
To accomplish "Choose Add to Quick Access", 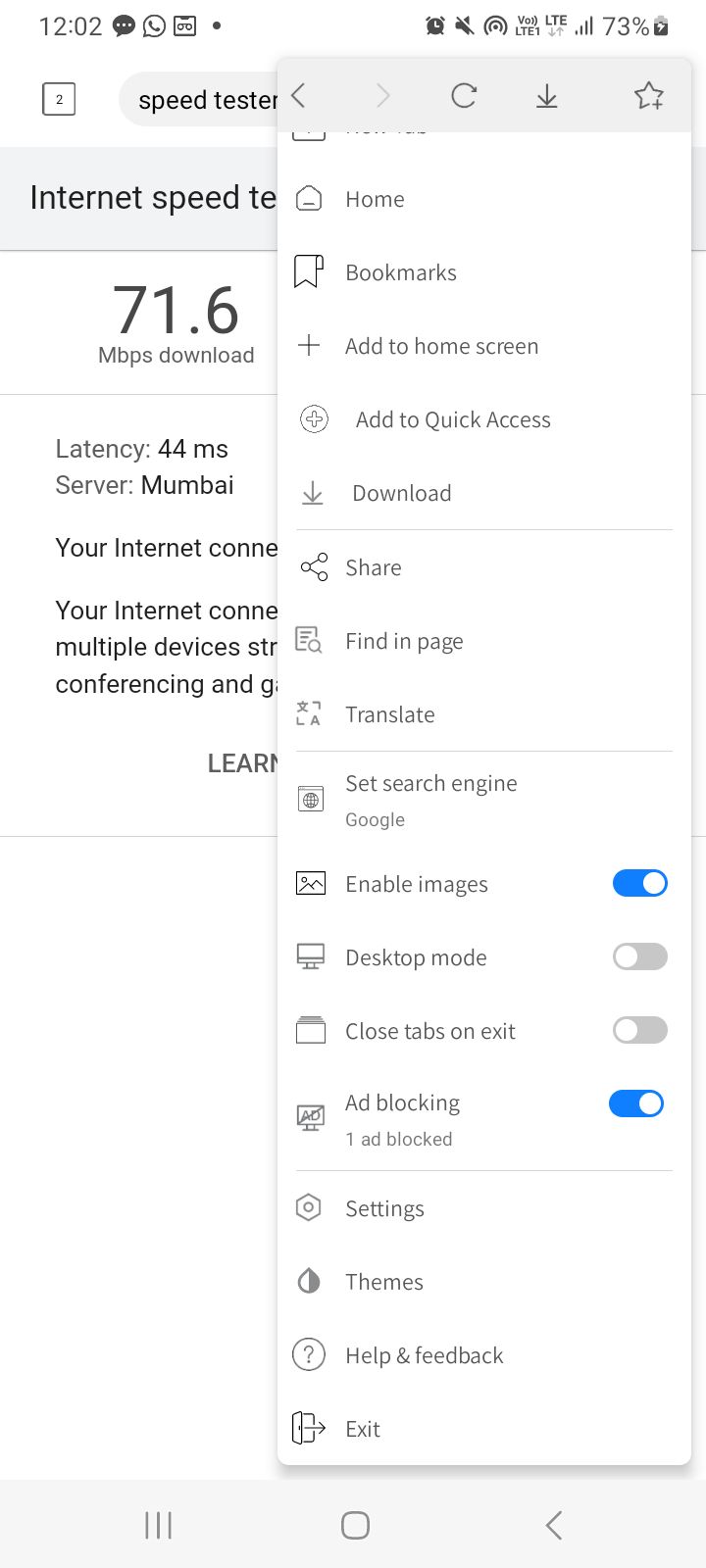I will 484,419.
